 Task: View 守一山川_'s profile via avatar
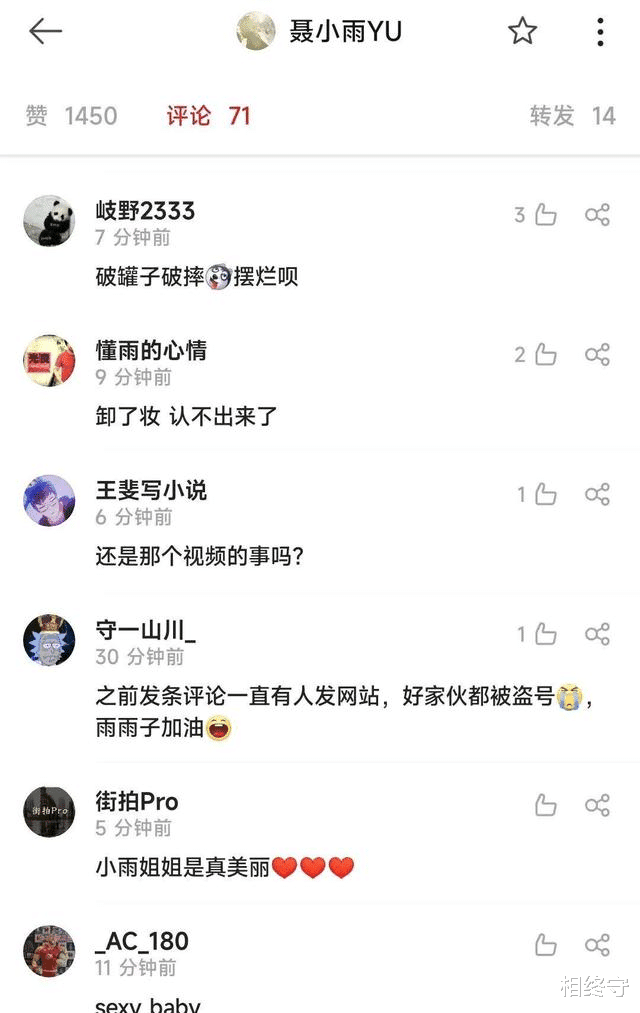pyautogui.click(x=49, y=640)
